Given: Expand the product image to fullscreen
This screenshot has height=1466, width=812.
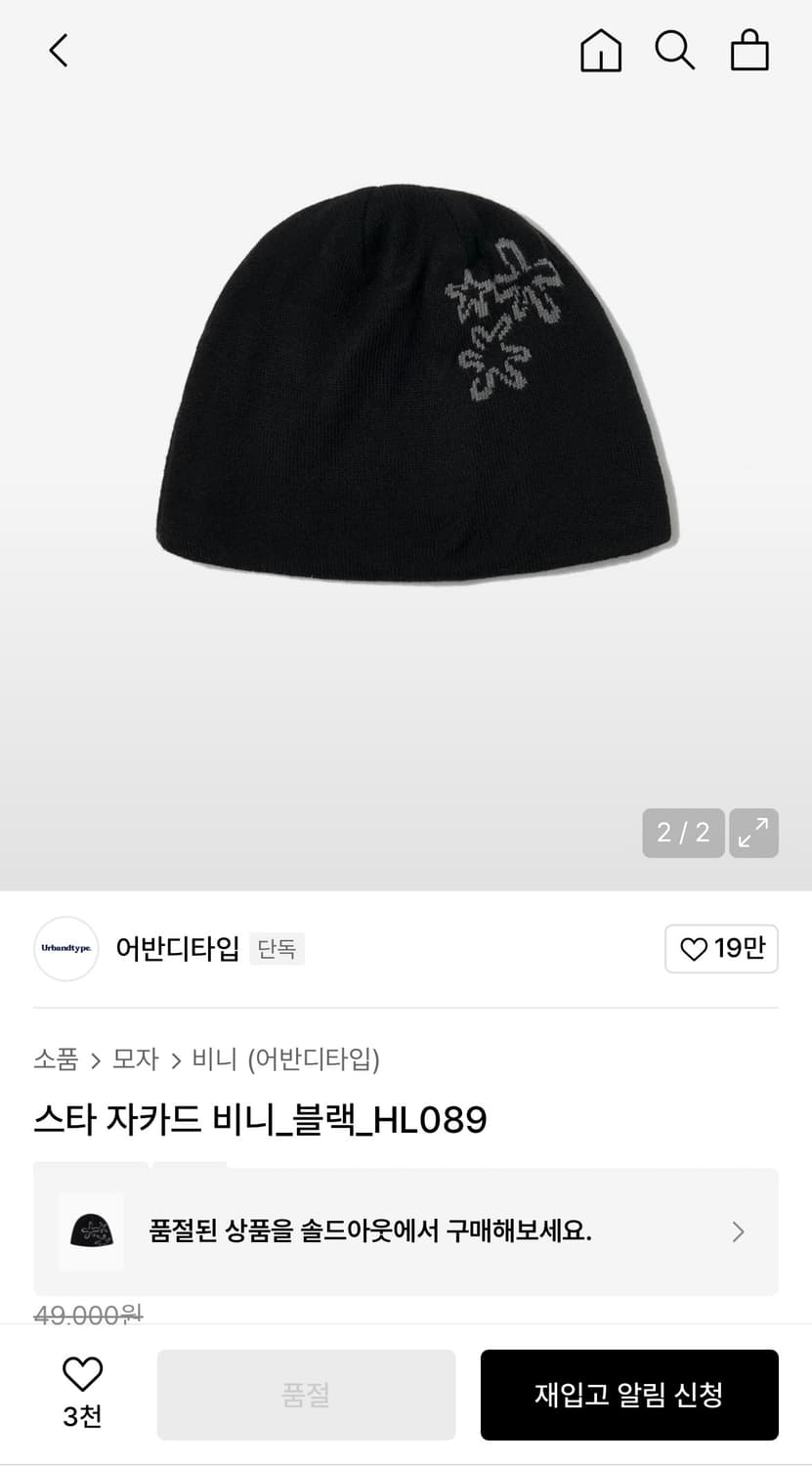Looking at the screenshot, I should pos(753,833).
